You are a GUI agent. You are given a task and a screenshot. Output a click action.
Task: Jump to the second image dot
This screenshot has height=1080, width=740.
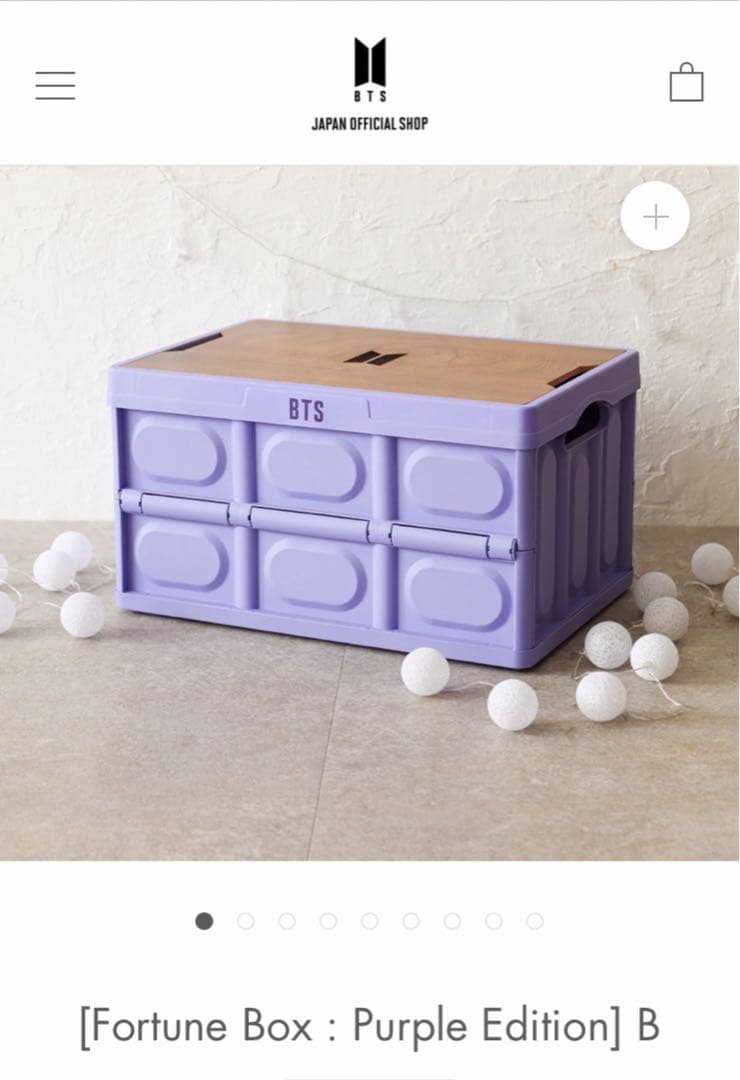coord(245,921)
